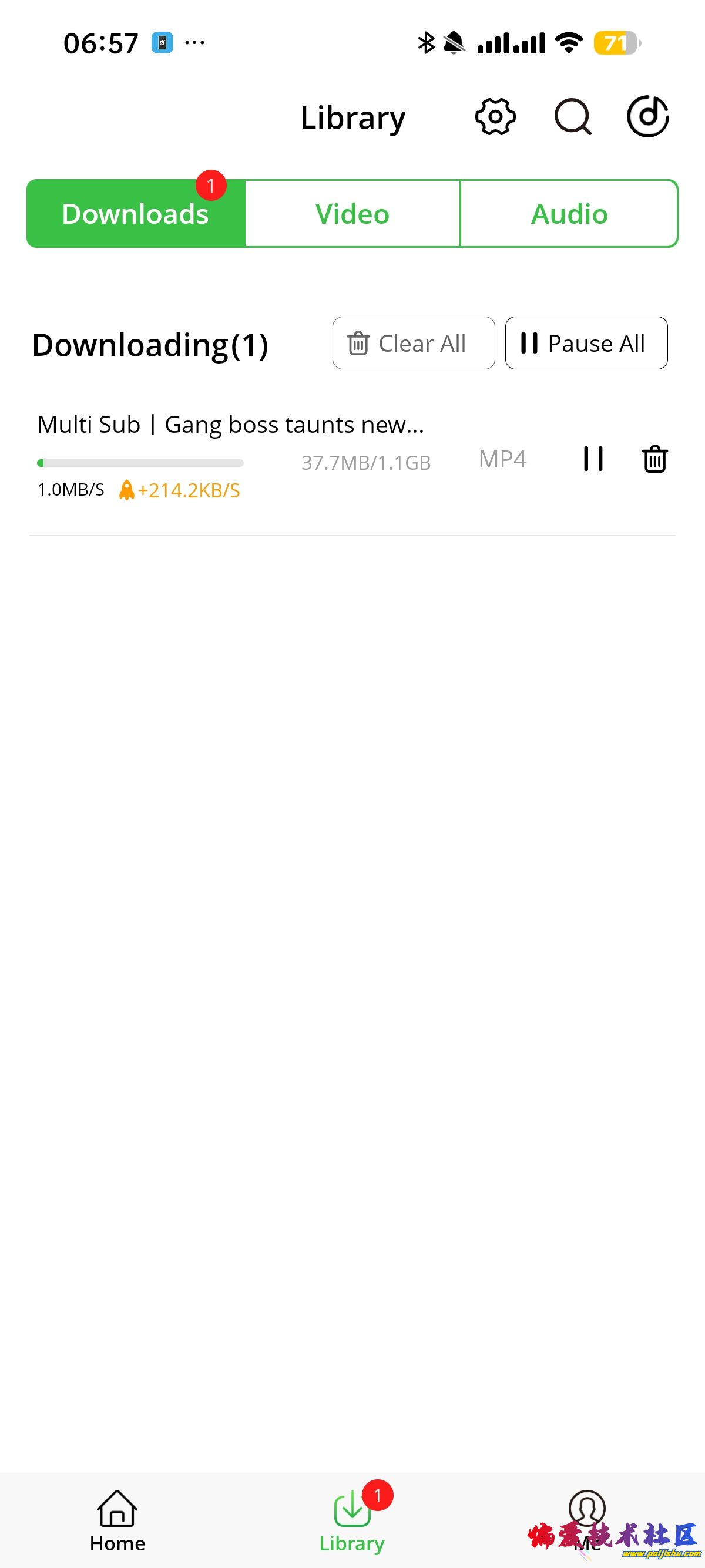Switch to the Audio tab

click(569, 214)
